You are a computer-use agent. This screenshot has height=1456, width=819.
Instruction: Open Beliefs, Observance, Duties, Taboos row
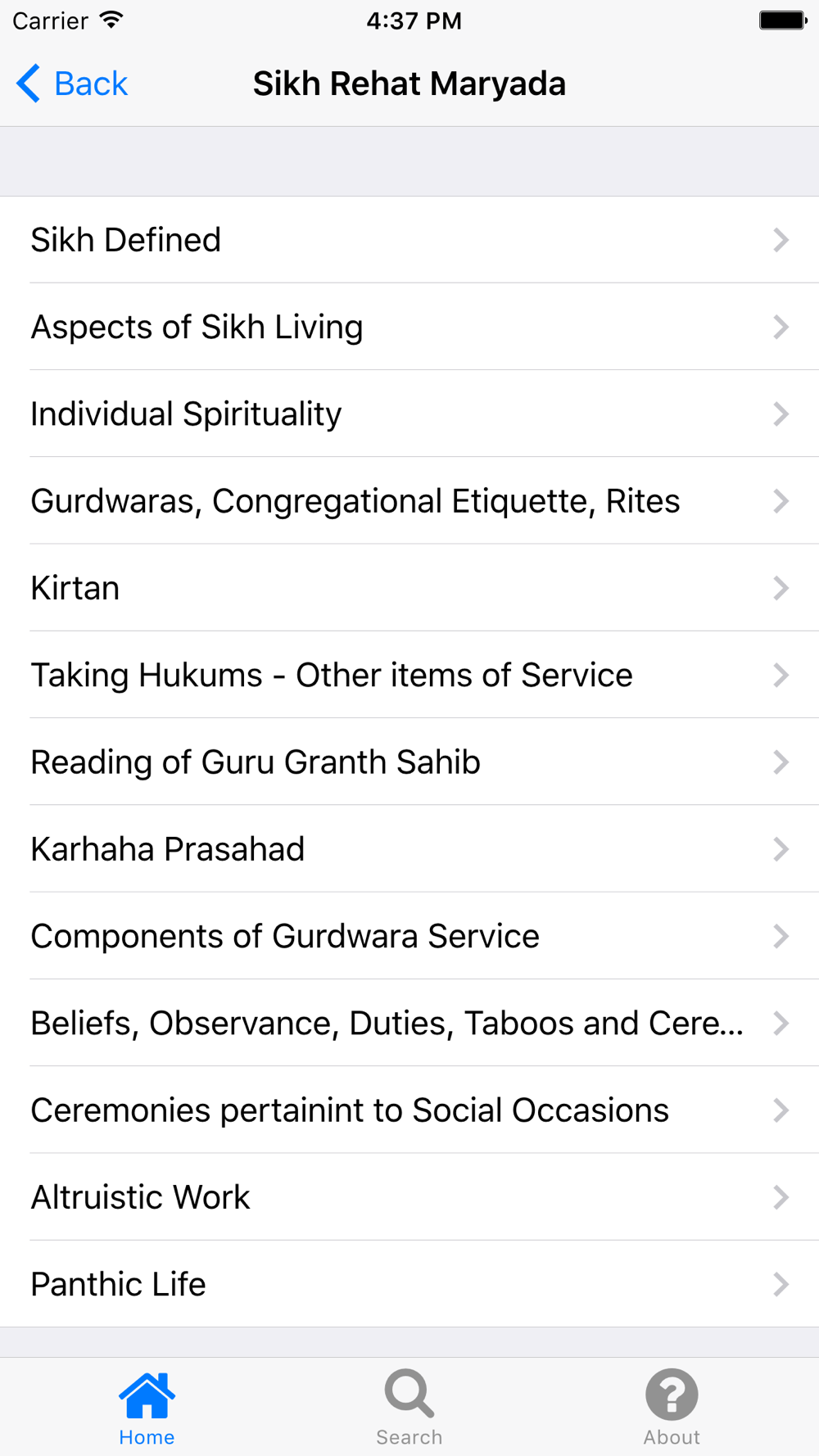tap(409, 1023)
